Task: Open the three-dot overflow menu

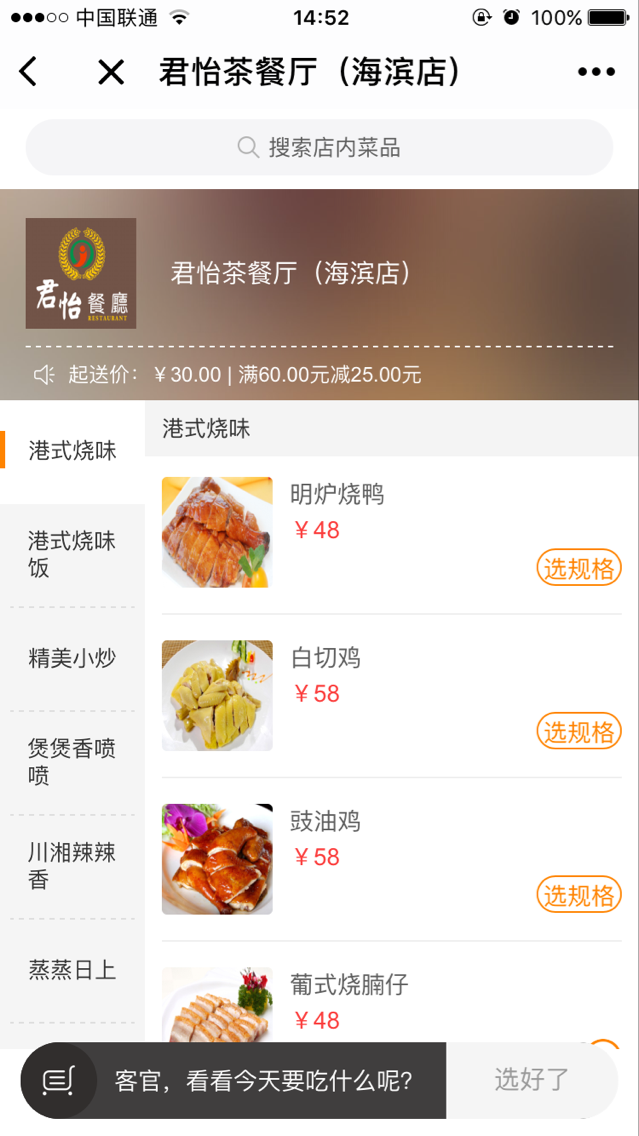Action: point(596,72)
